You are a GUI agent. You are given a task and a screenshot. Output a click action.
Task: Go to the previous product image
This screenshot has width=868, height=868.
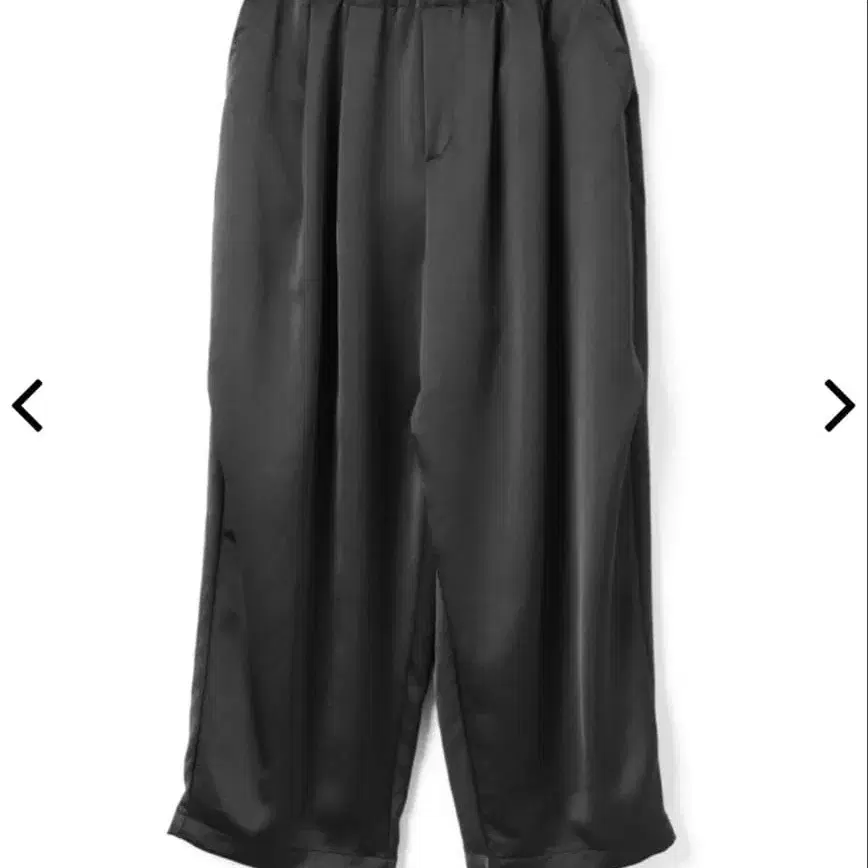click(x=27, y=405)
